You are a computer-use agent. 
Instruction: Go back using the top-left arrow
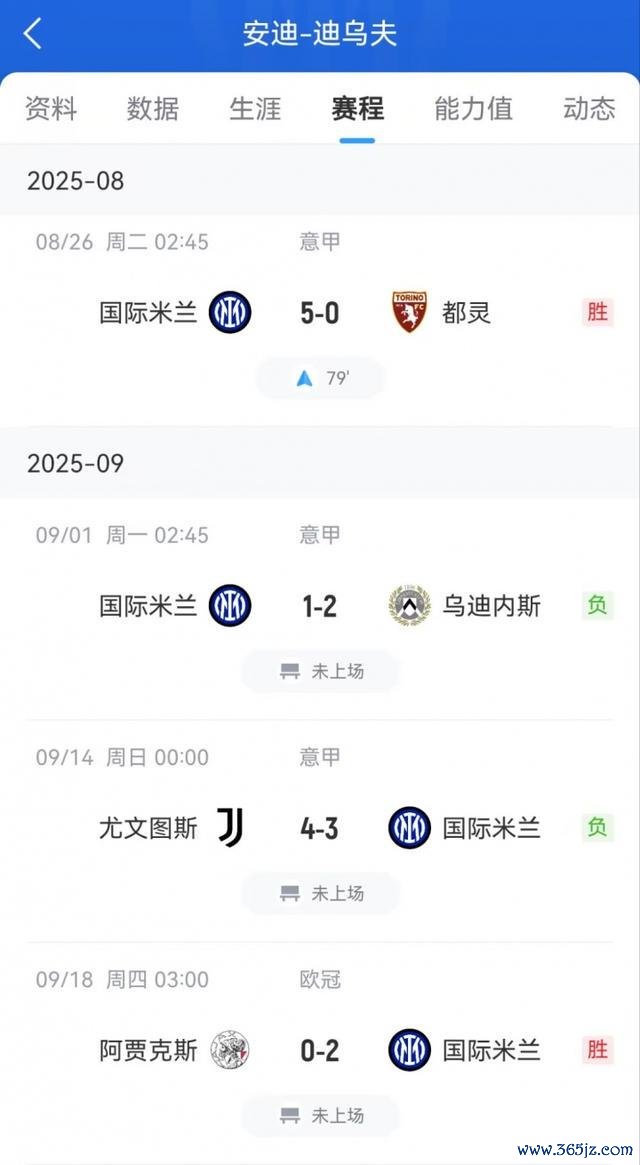pyautogui.click(x=33, y=33)
